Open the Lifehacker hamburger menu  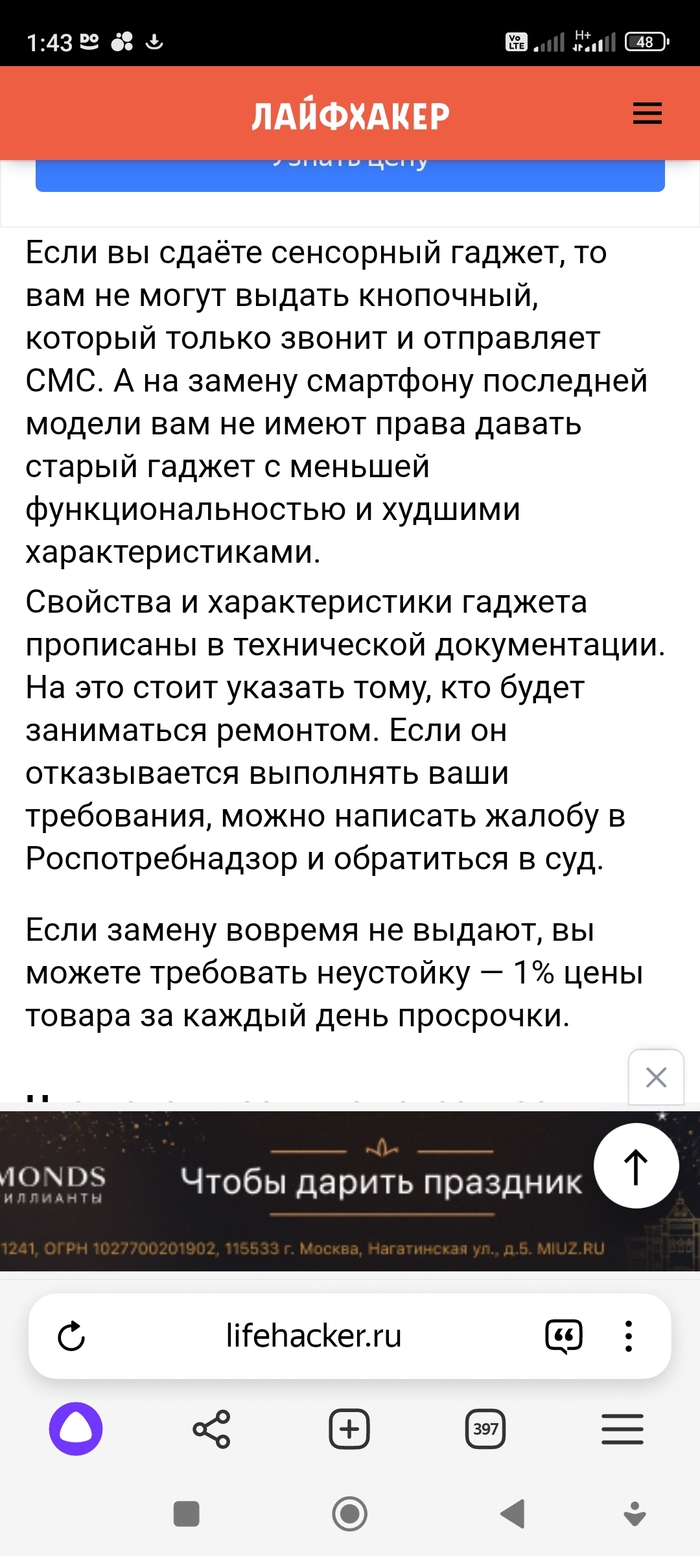647,114
